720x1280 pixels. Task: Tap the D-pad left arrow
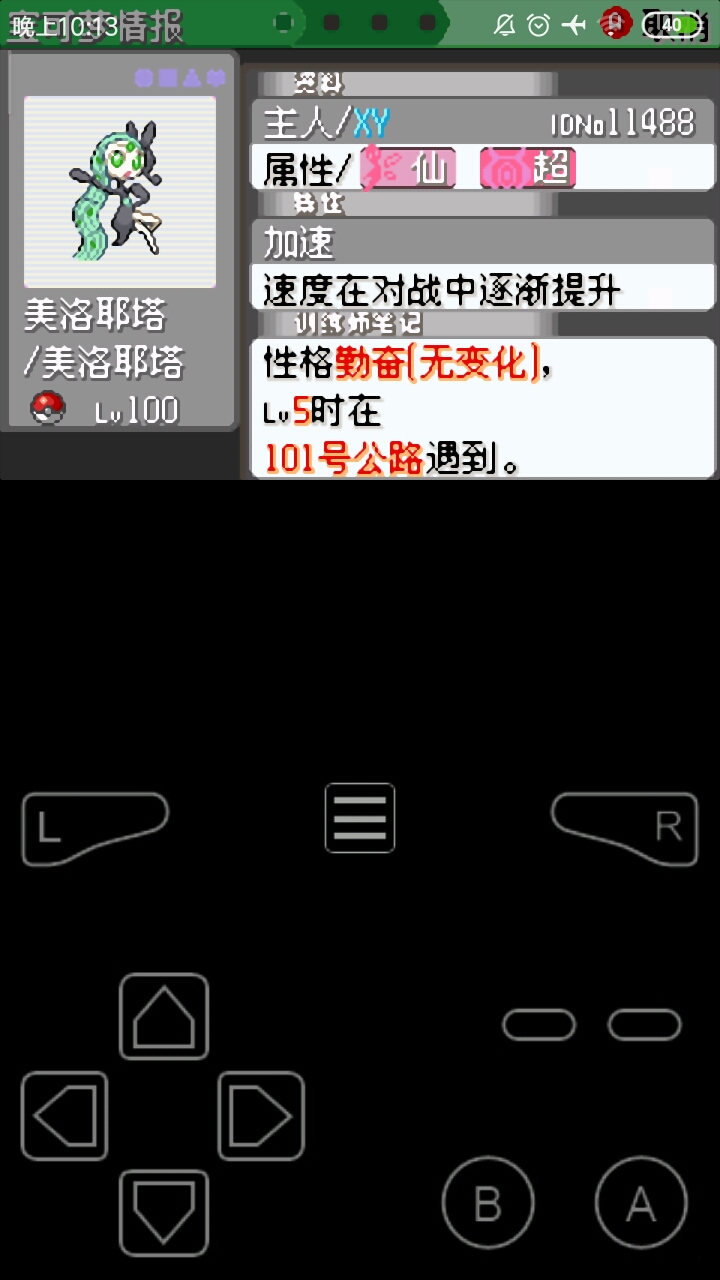click(x=65, y=1116)
